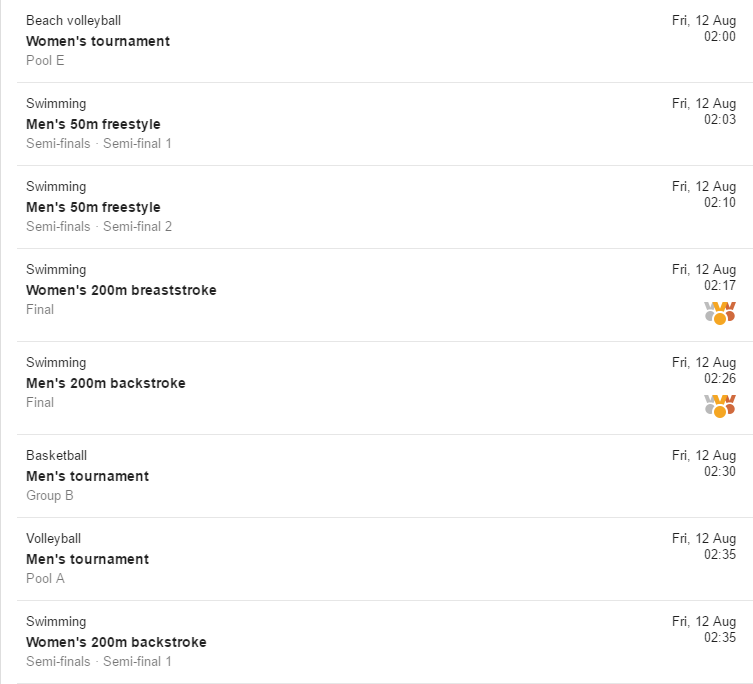Viewport: 753px width, 684px height.
Task: Open Beach volleyball Women's tournament Pool E
Action: [x=98, y=41]
